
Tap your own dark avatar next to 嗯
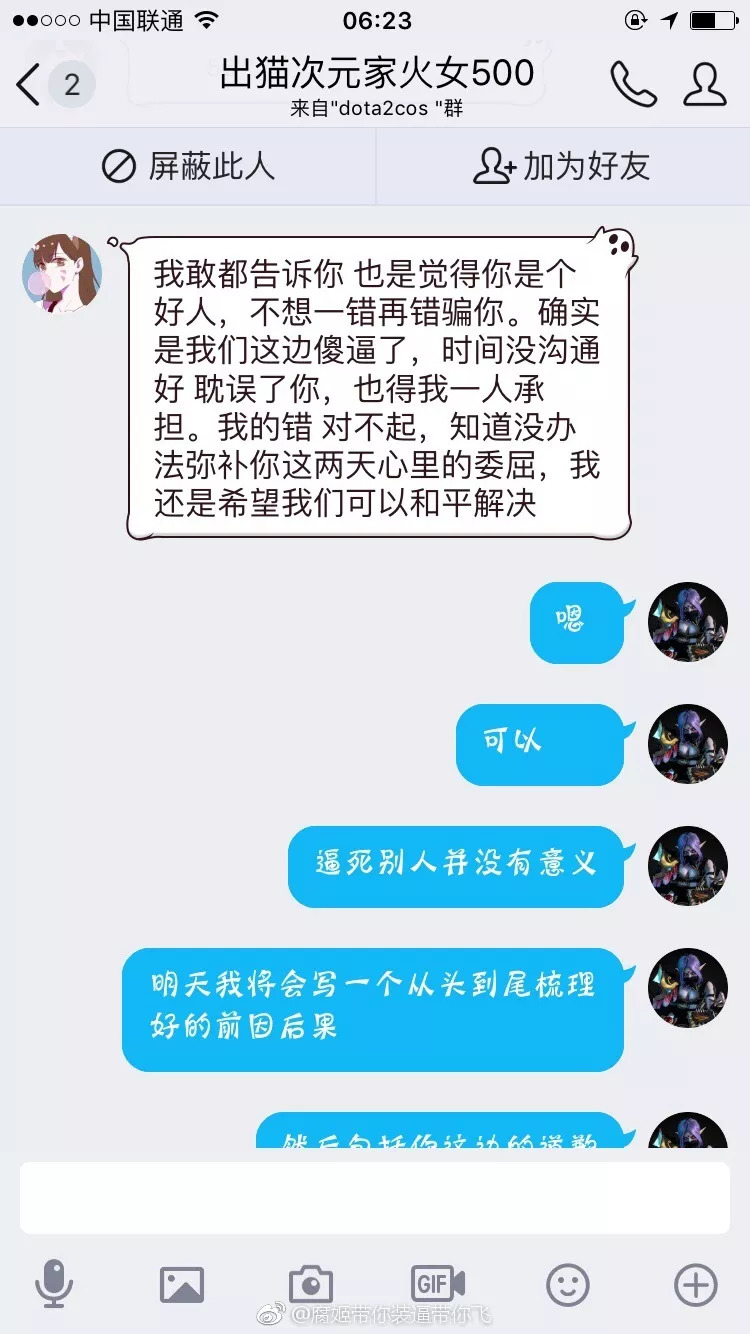[687, 623]
